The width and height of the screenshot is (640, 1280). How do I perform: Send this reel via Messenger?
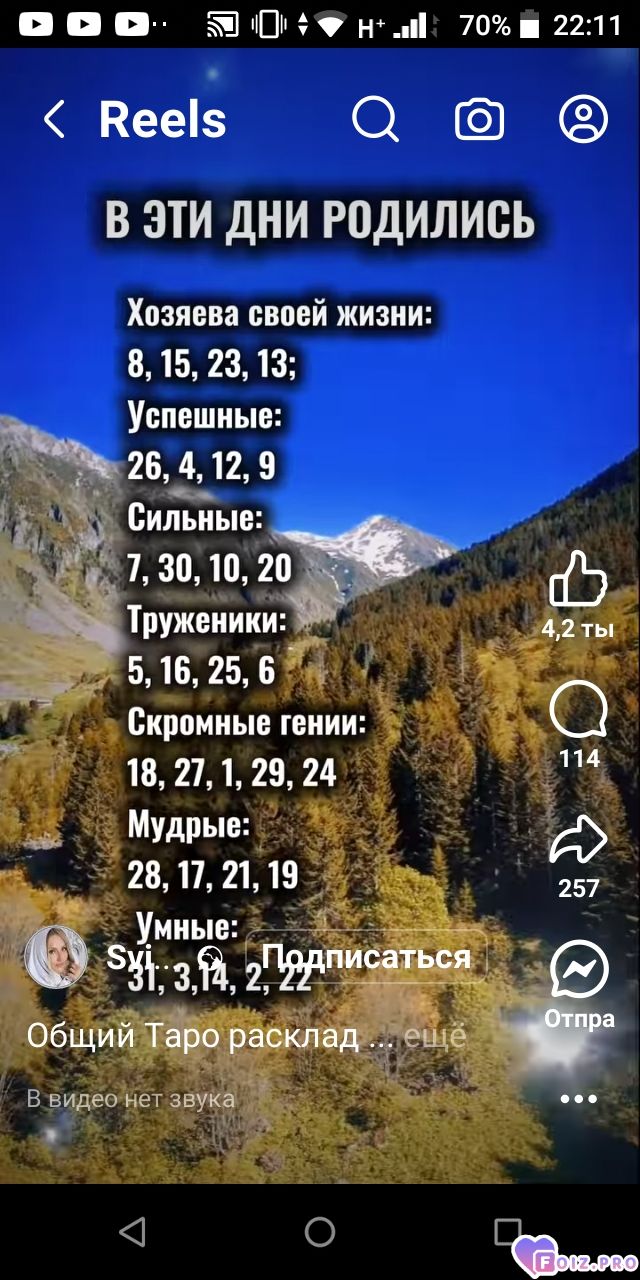[579, 969]
